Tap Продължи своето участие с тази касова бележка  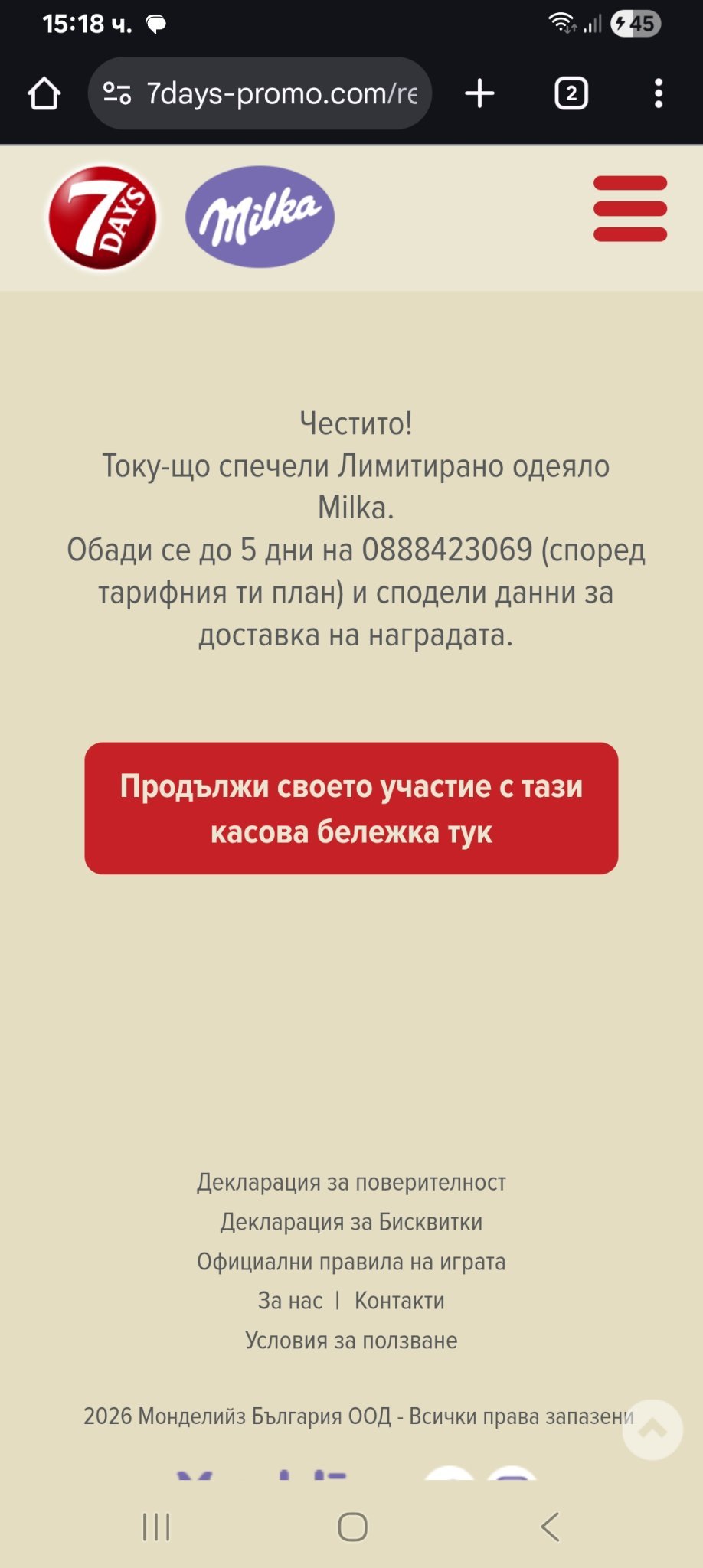point(351,808)
